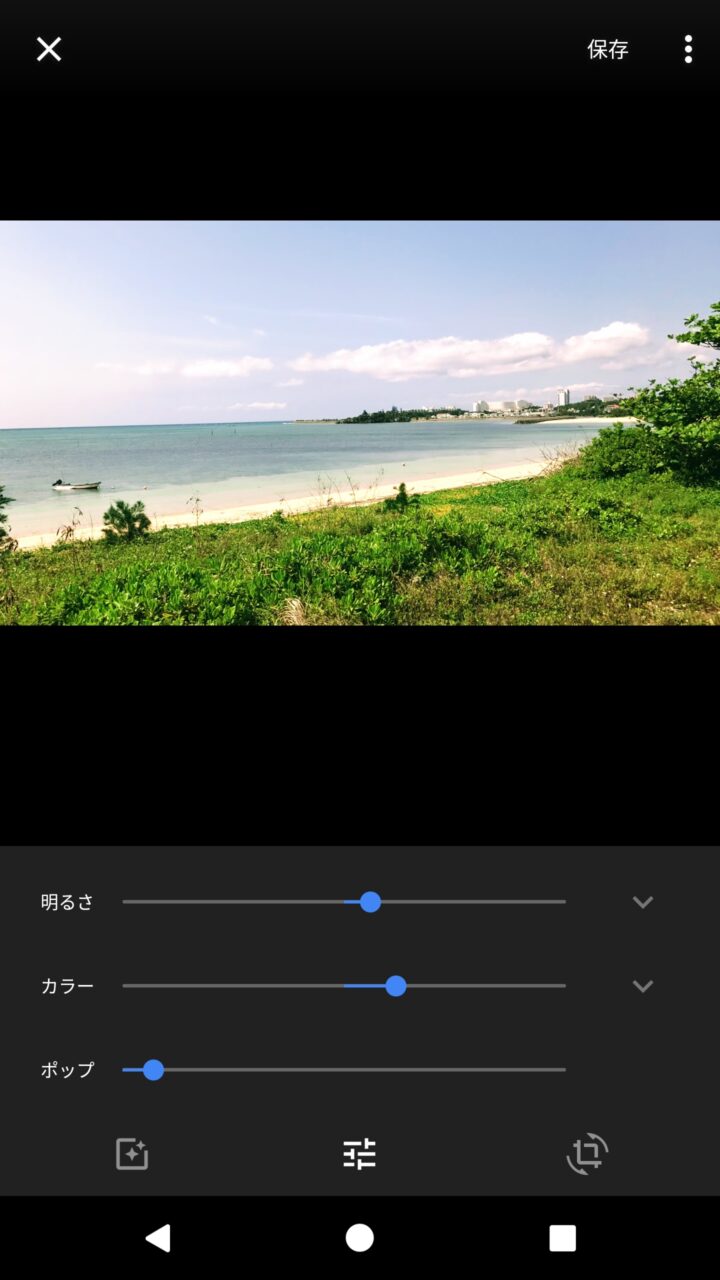Viewport: 720px width, 1280px height.
Task: Select the adjustments sliders tab
Action: point(359,1154)
